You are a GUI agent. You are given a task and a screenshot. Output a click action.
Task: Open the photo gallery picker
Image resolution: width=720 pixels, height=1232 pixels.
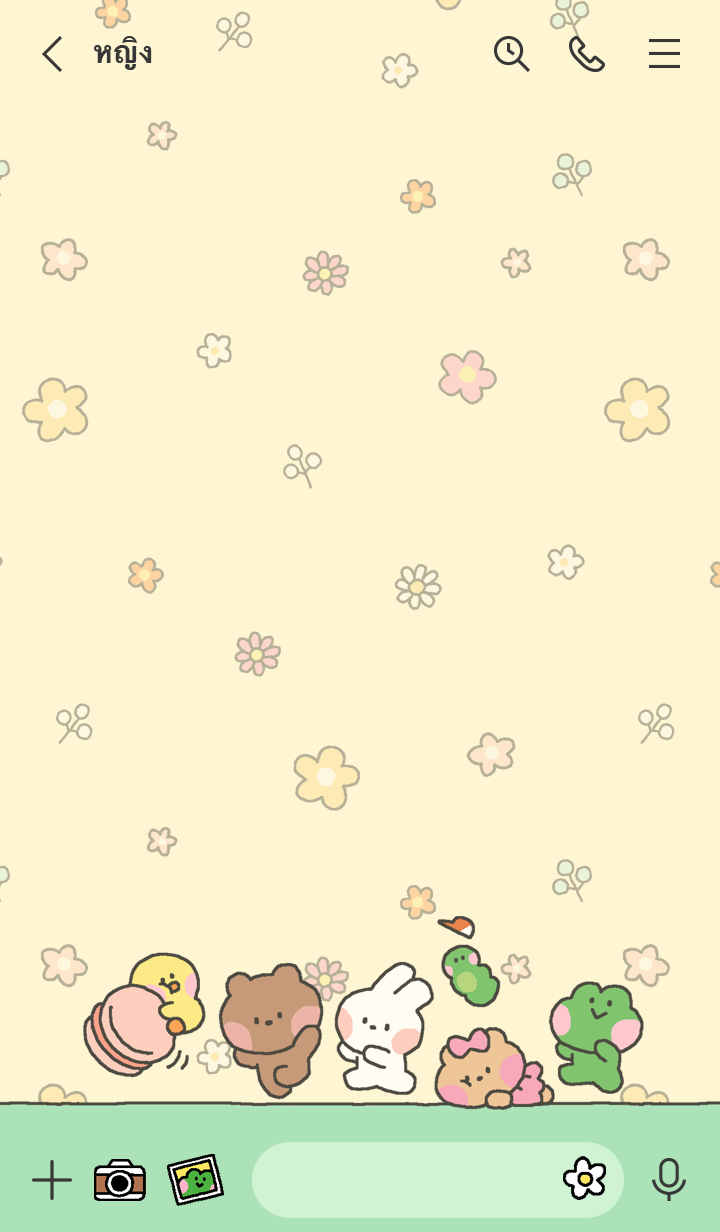195,1180
